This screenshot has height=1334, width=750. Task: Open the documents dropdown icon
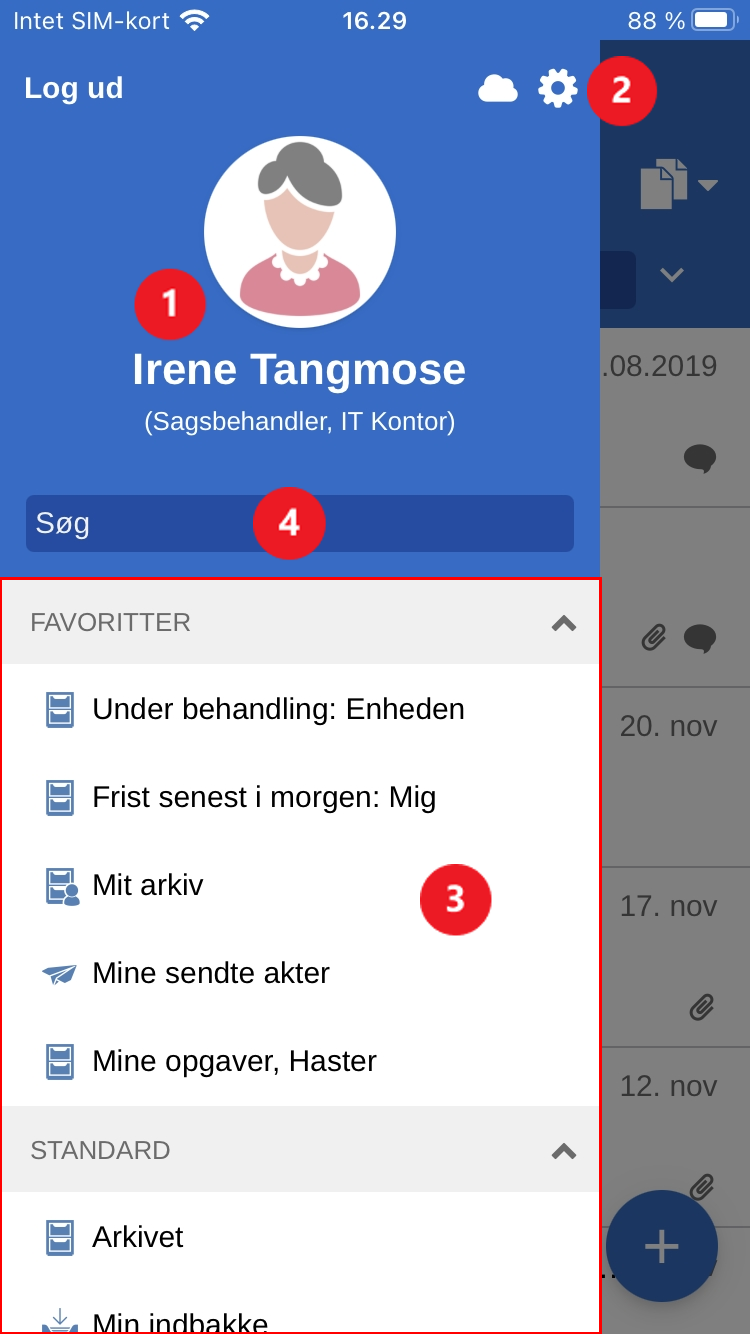tap(677, 184)
